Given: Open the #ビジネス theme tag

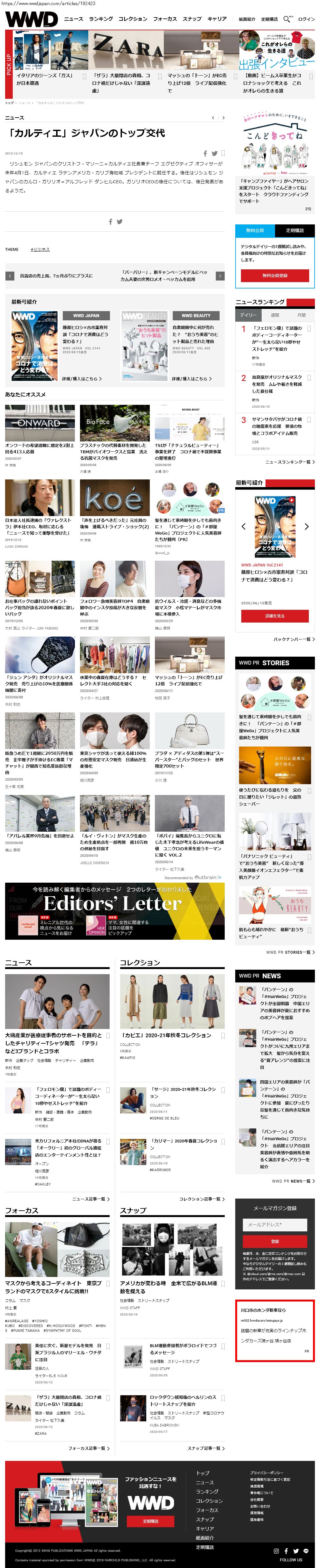Looking at the screenshot, I should tap(40, 250).
